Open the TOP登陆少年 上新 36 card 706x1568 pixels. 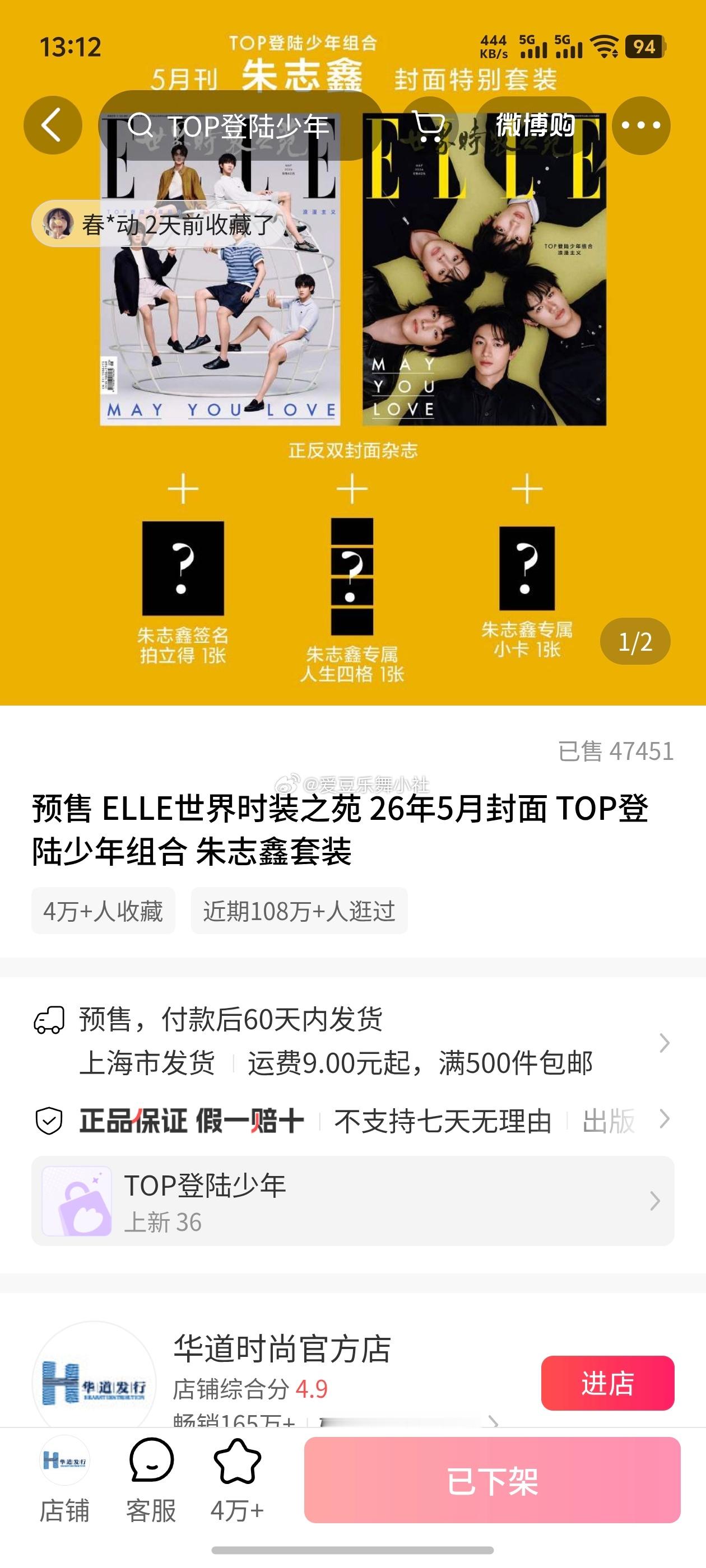tap(352, 1201)
